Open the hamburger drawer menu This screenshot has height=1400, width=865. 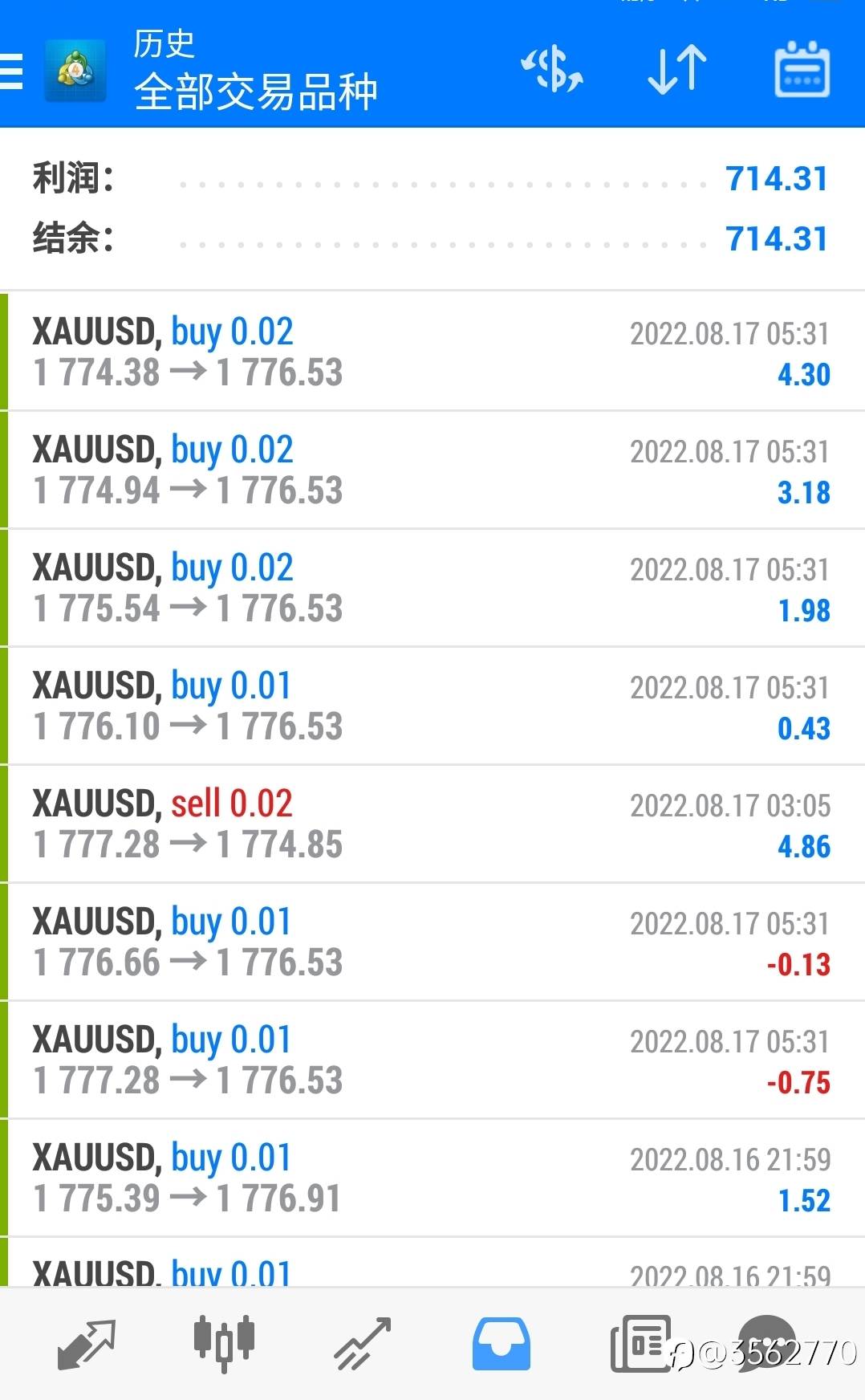pos(11,71)
